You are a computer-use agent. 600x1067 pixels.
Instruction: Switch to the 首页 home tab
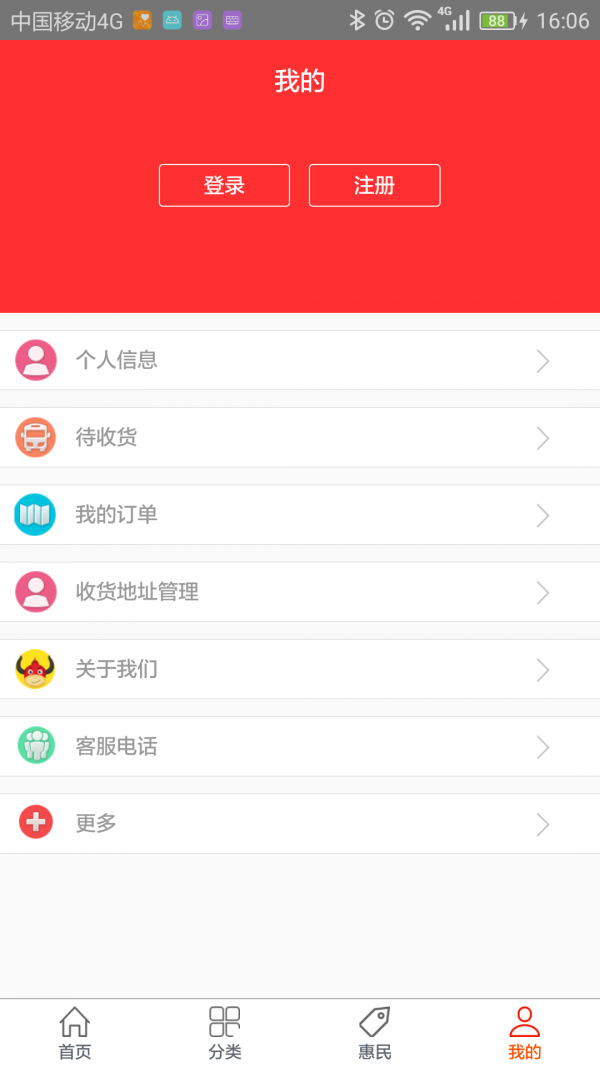point(75,1033)
